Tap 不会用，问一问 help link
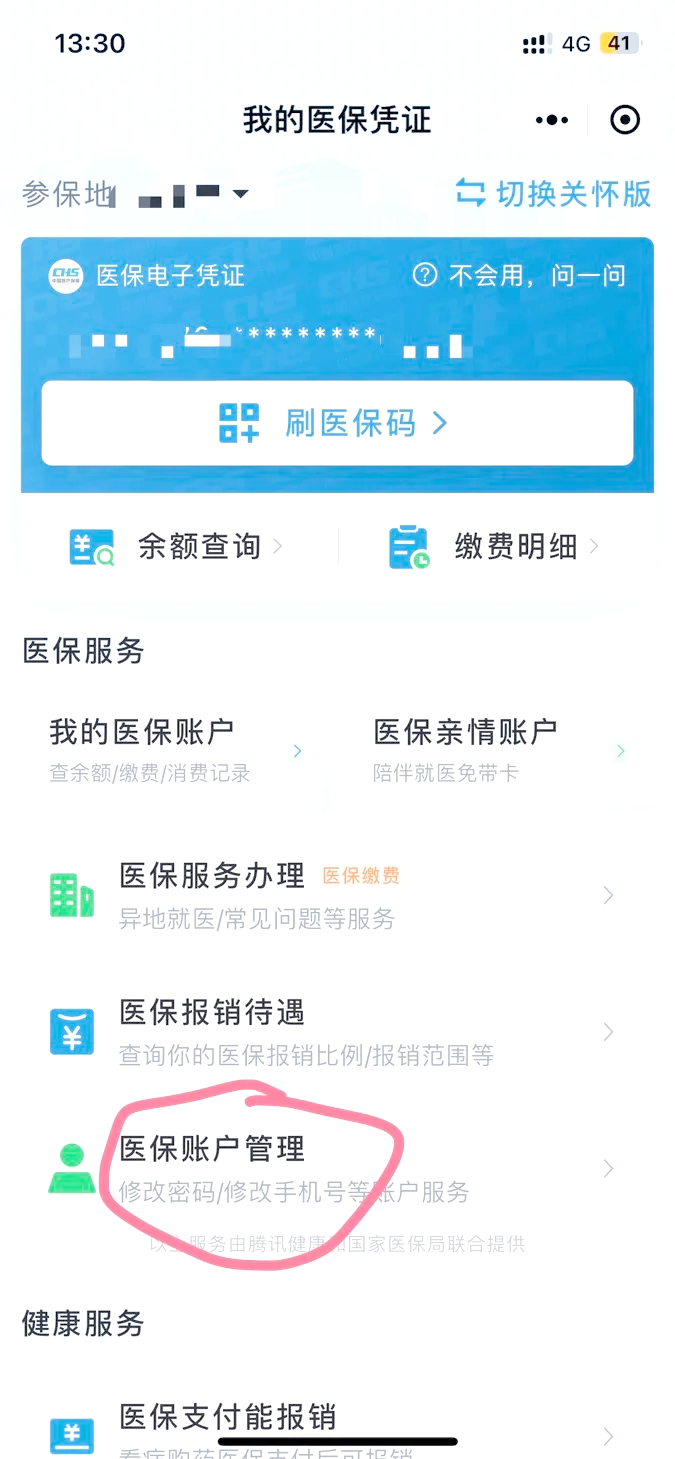 (x=520, y=275)
